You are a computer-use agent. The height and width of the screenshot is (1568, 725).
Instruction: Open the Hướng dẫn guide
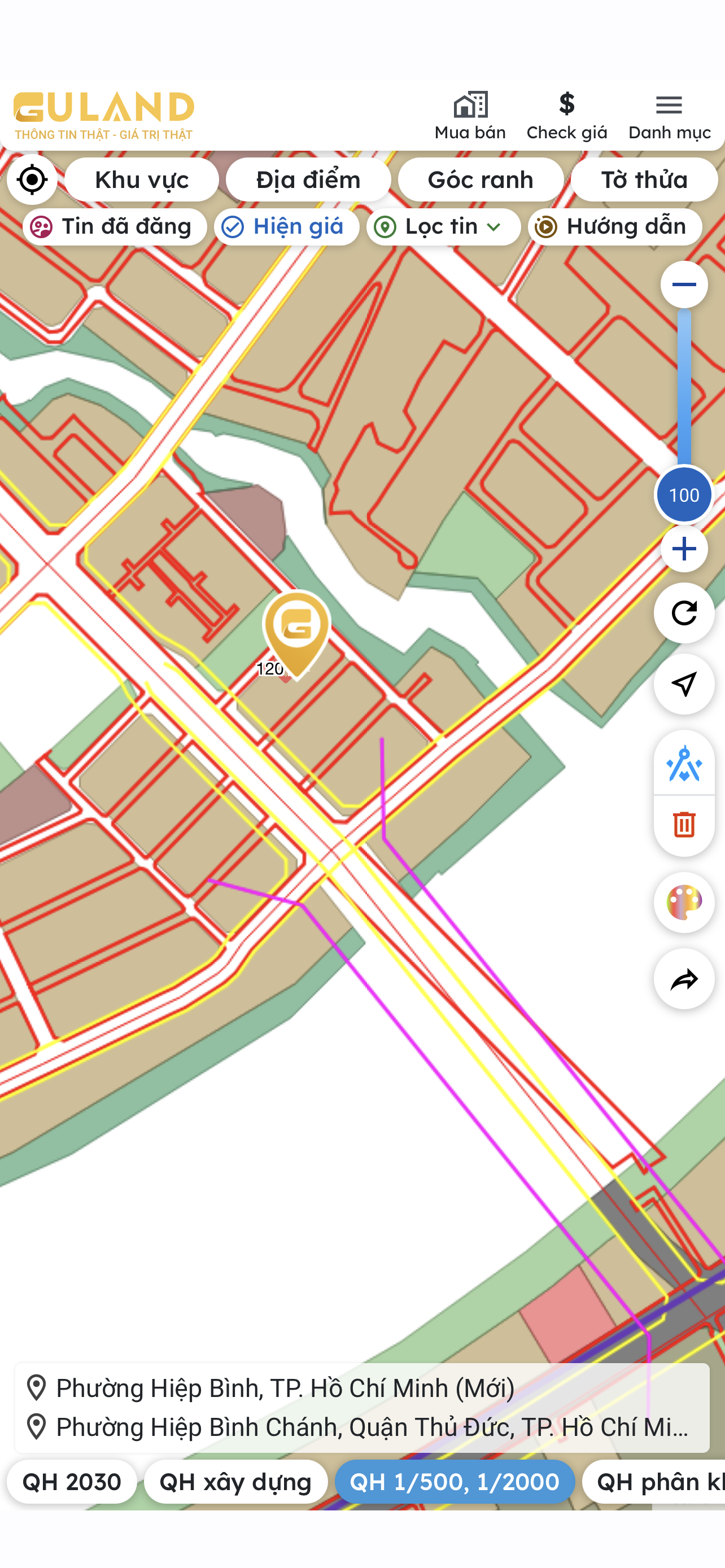pos(615,226)
